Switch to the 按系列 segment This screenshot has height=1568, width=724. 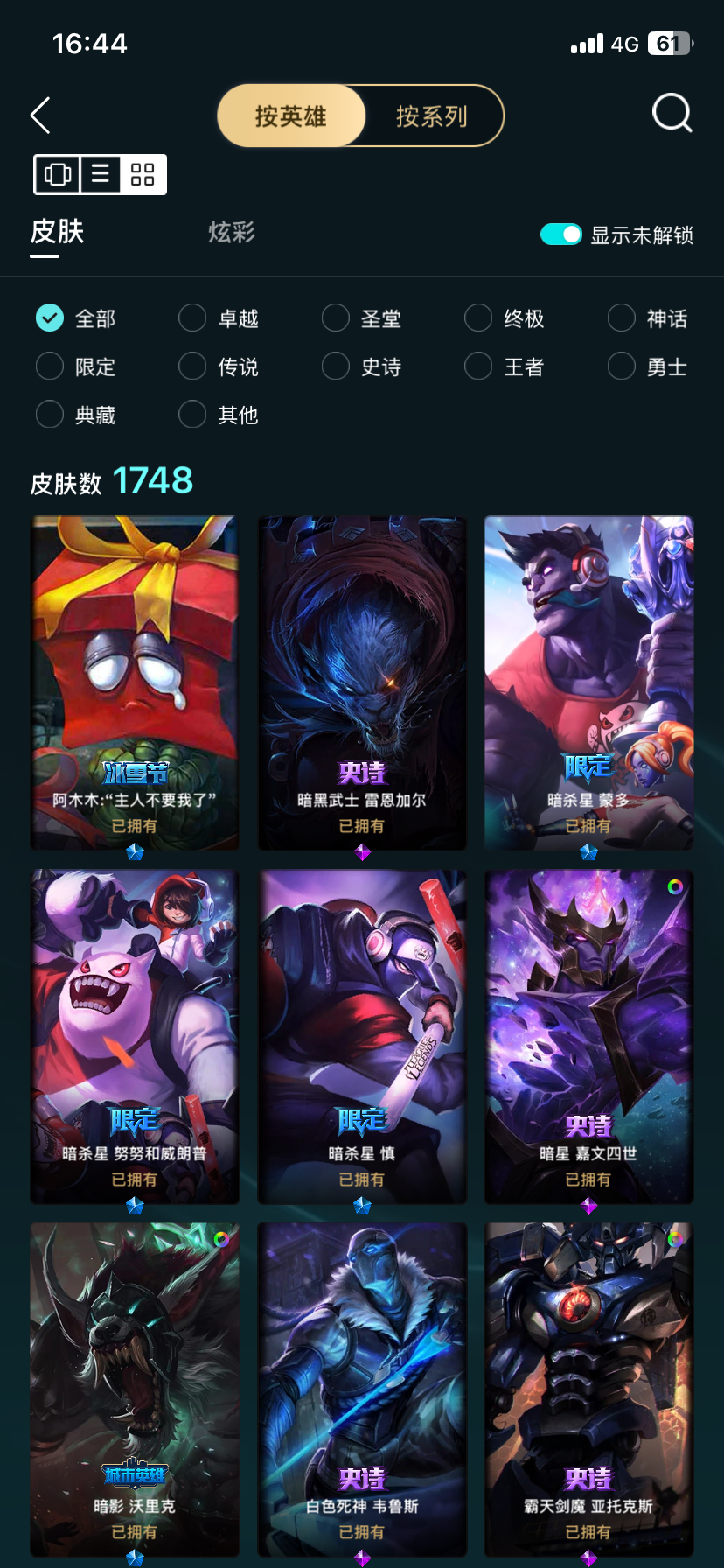pos(433,115)
